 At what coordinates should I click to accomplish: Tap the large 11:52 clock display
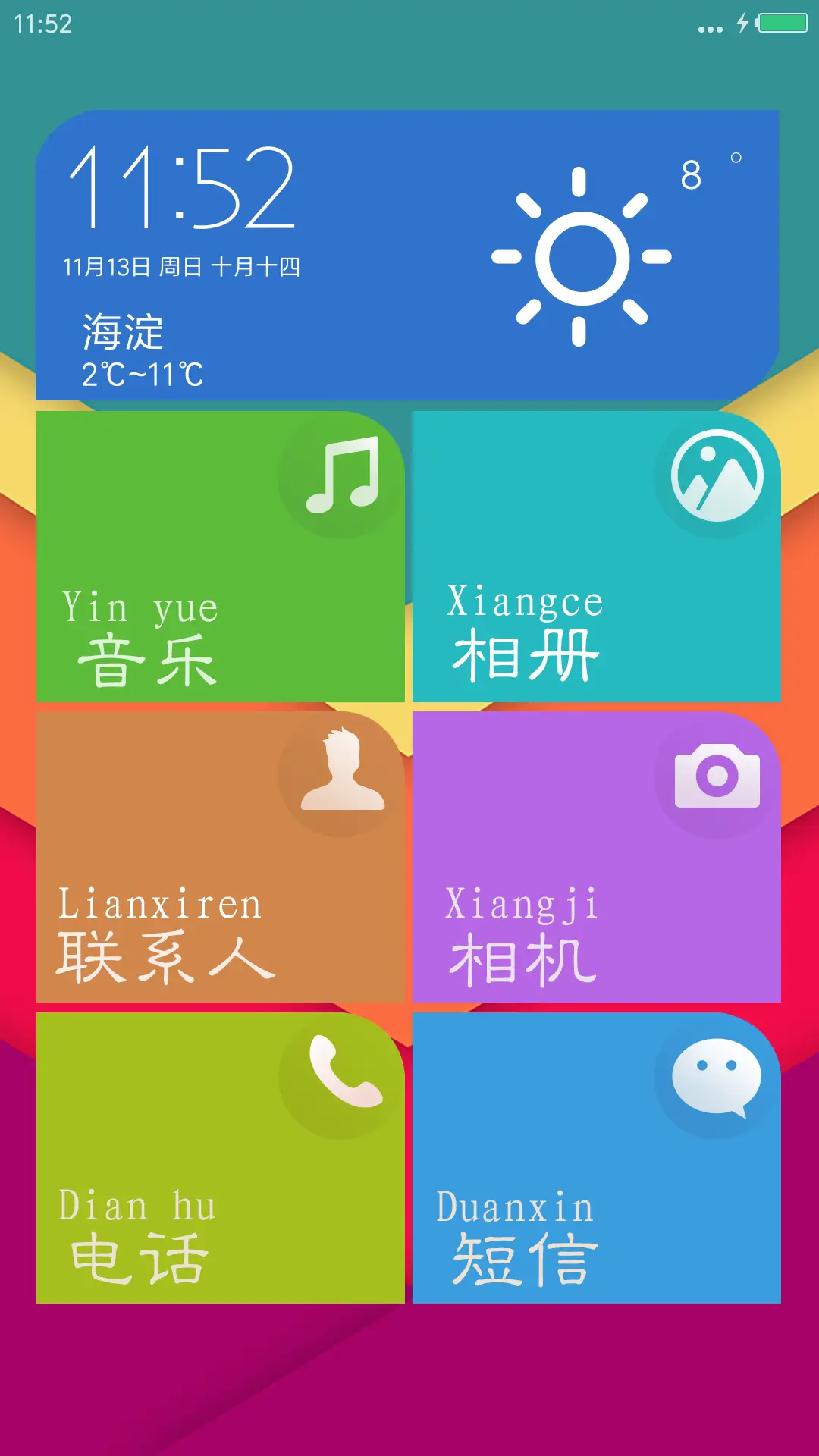point(182,190)
